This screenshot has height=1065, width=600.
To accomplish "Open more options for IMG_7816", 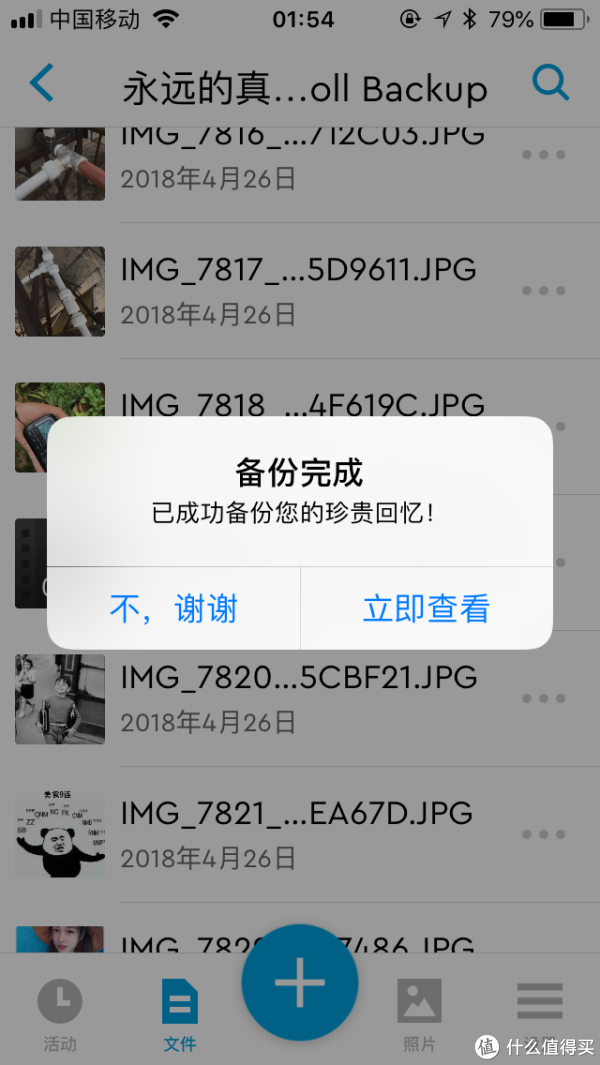I will tap(543, 155).
